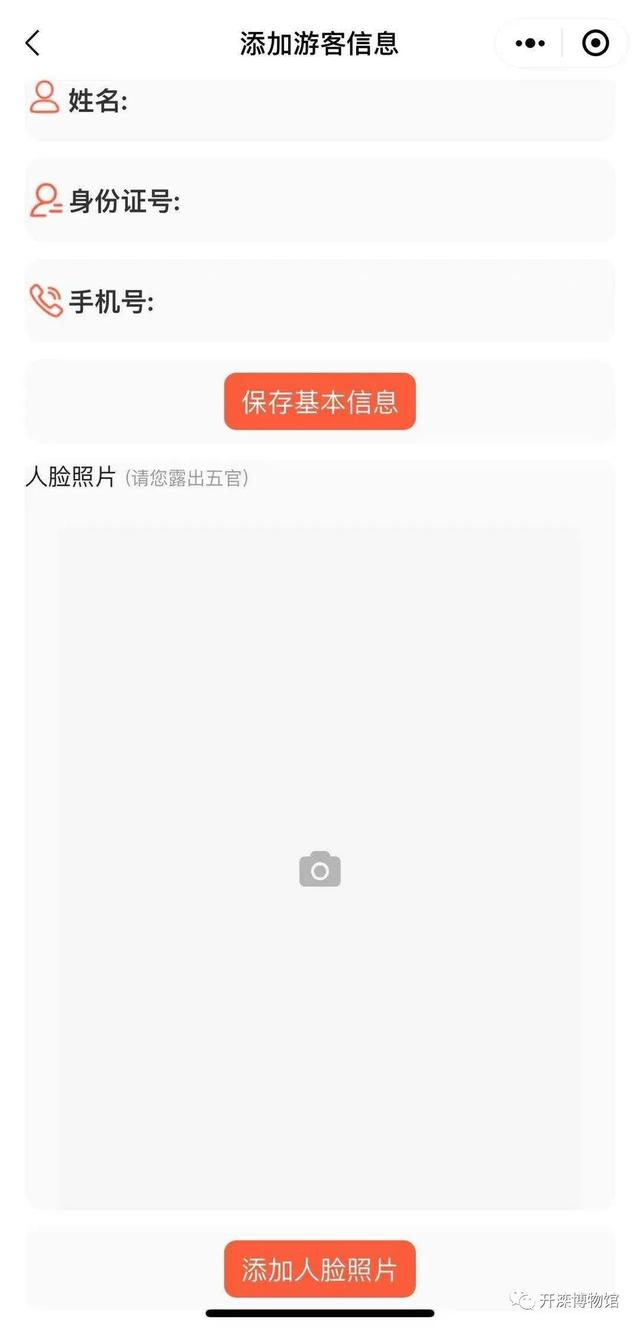Tap the 保存基本信息 button
Image resolution: width=640 pixels, height=1329 pixels.
point(320,402)
